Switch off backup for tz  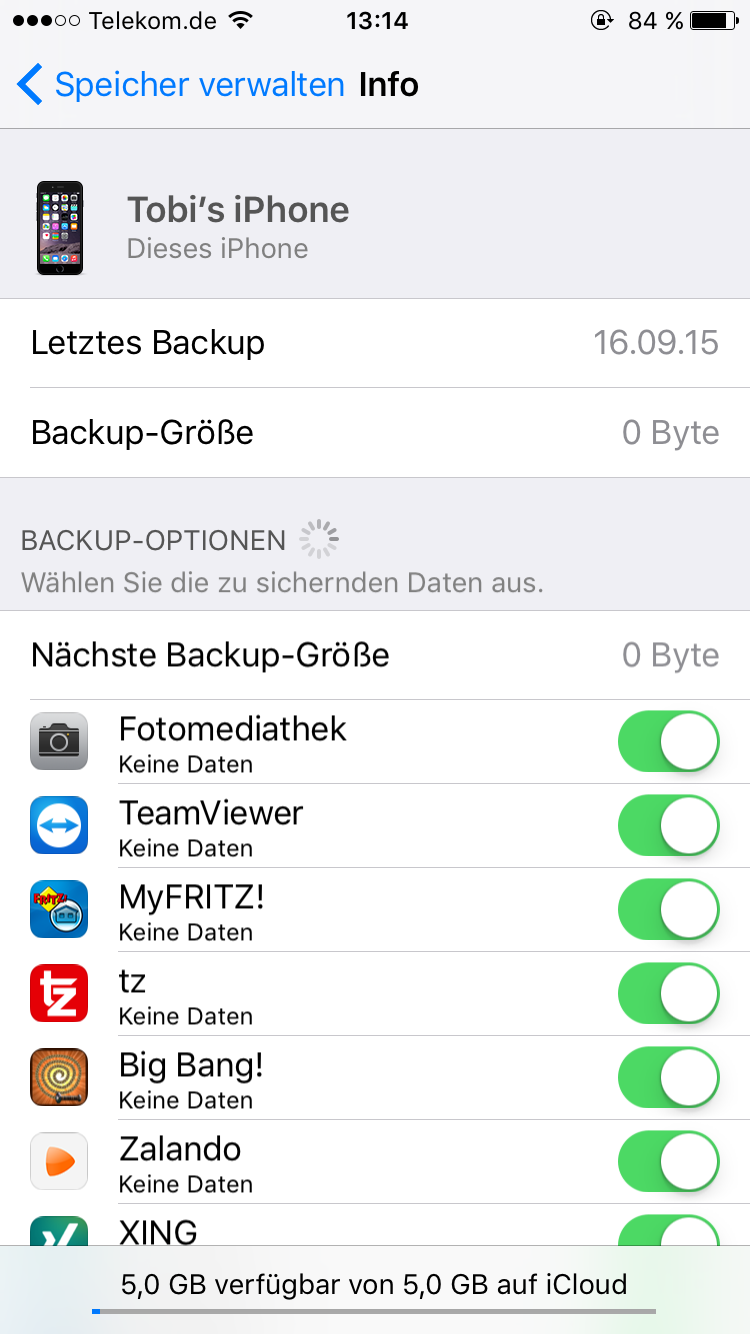(x=668, y=993)
